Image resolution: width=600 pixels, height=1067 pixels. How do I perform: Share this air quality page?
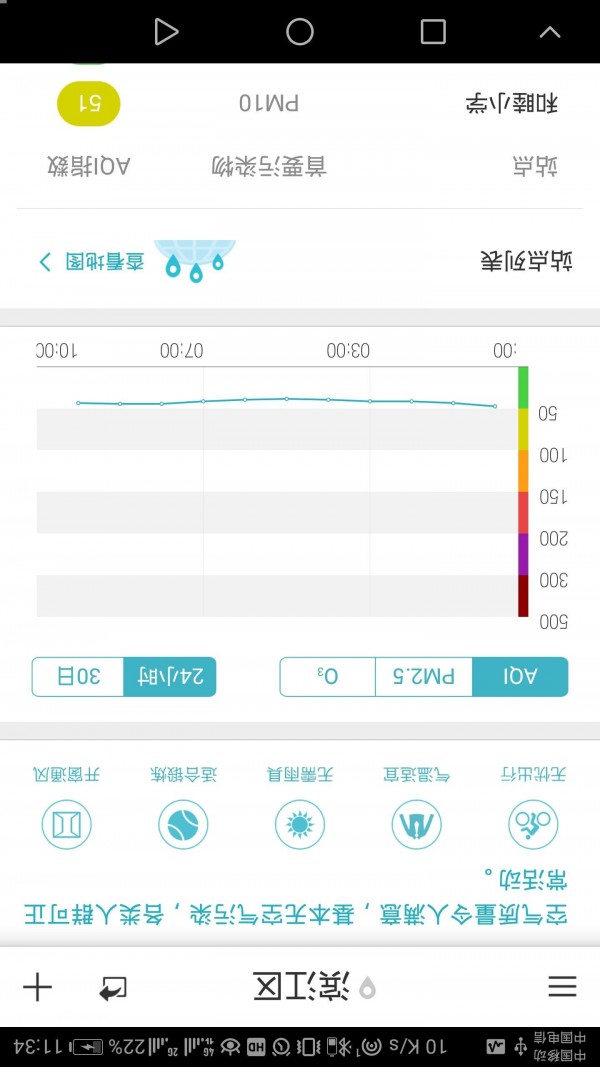pyautogui.click(x=112, y=988)
